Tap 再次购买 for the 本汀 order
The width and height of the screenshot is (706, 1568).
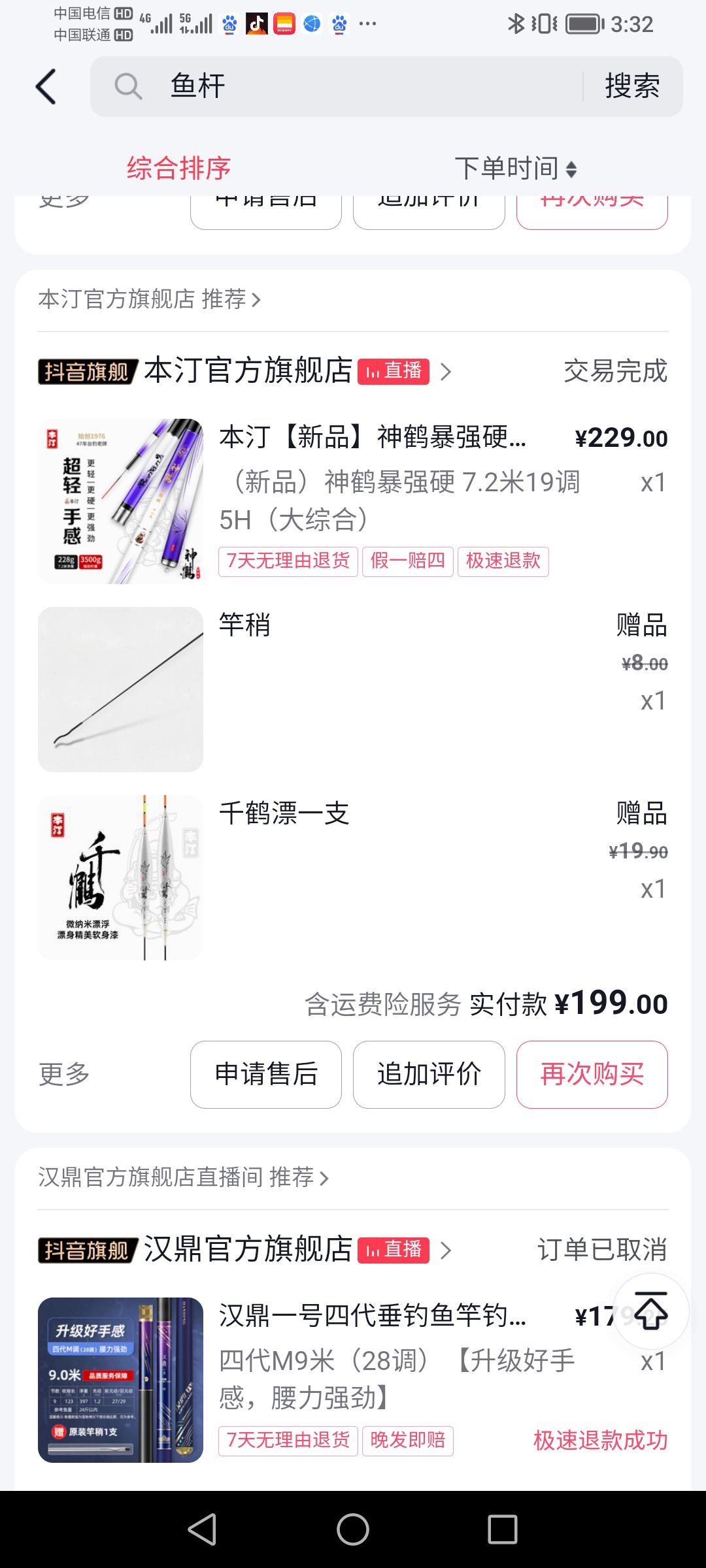(x=592, y=1074)
